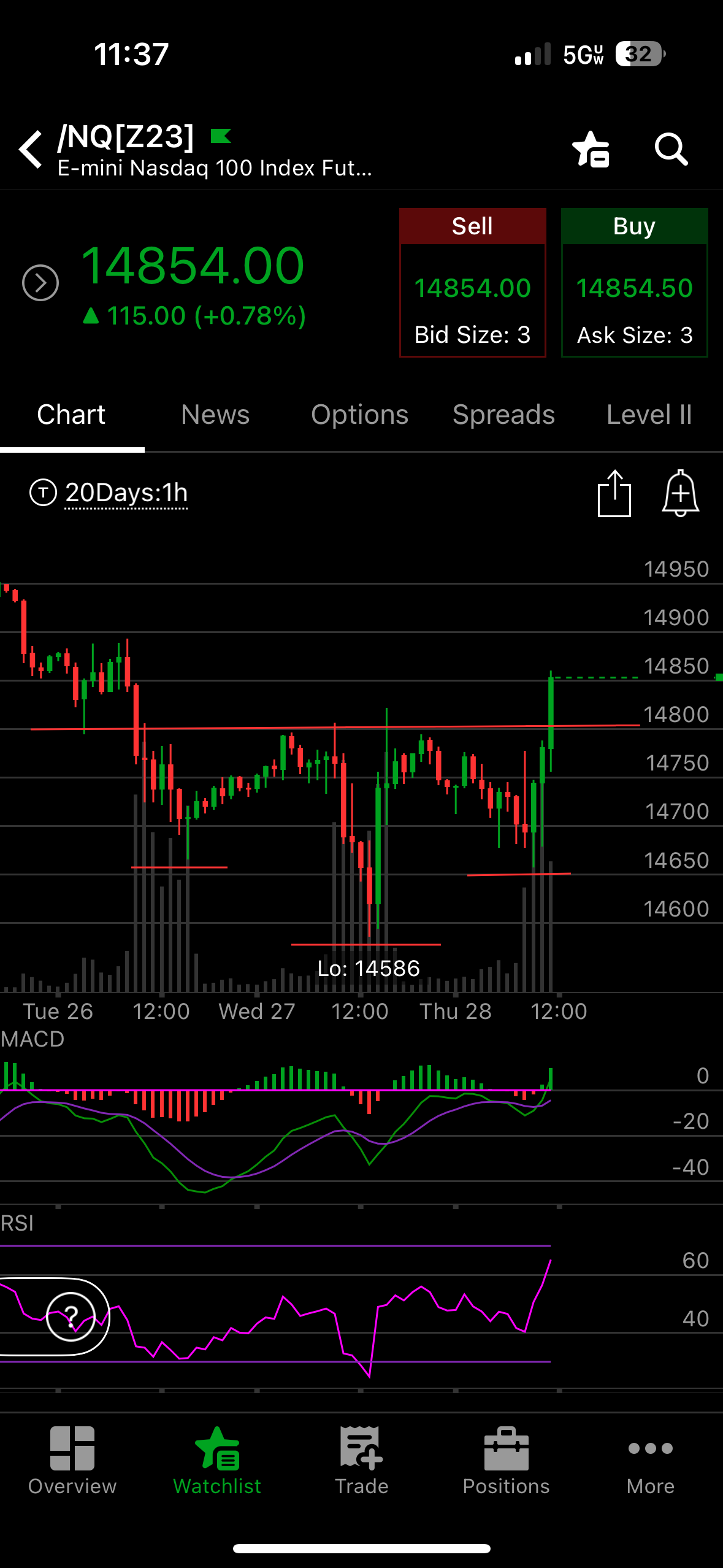Viewport: 723px width, 1568px height.
Task: Tap the Sell button at 14854.00
Action: (473, 282)
